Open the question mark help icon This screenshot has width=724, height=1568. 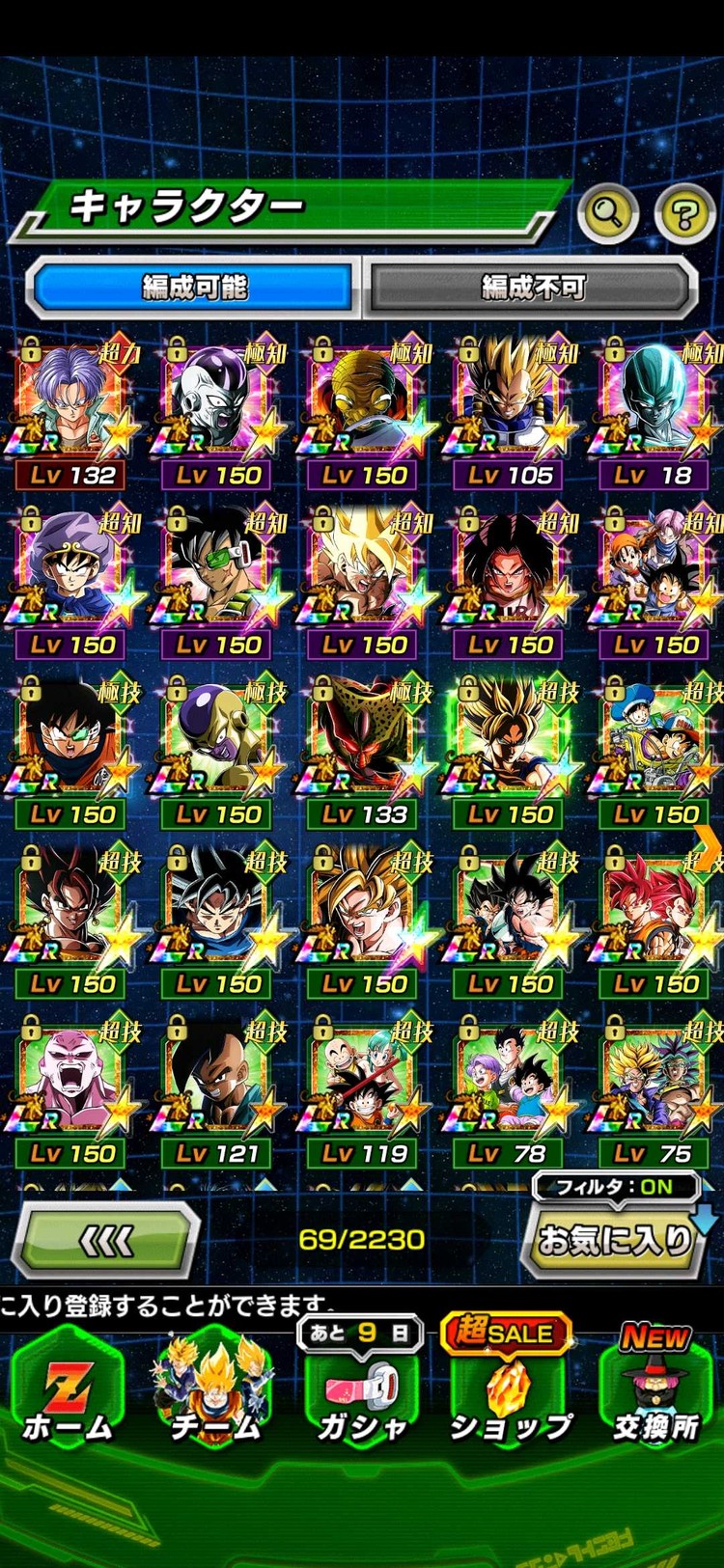[683, 214]
